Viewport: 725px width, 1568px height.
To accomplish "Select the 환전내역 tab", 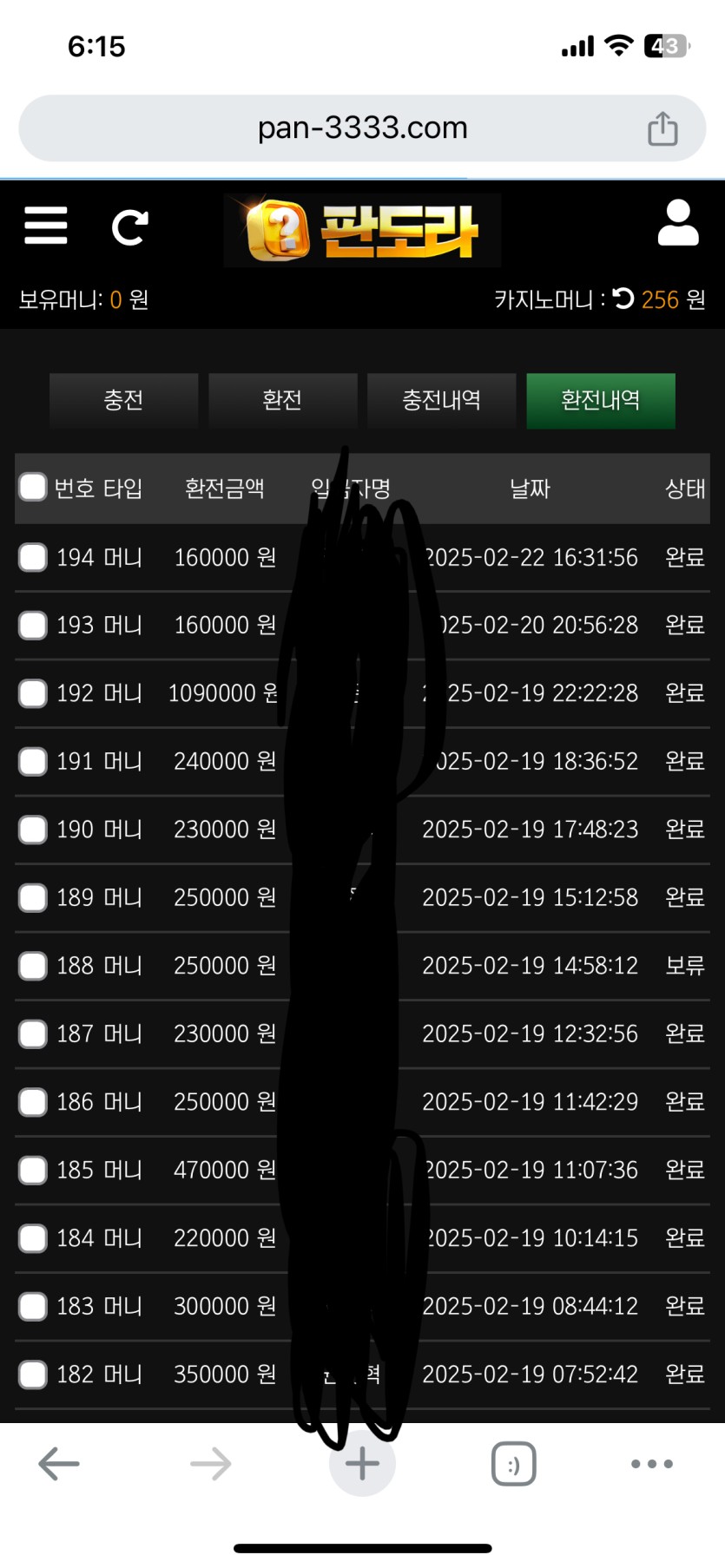I will [x=600, y=400].
